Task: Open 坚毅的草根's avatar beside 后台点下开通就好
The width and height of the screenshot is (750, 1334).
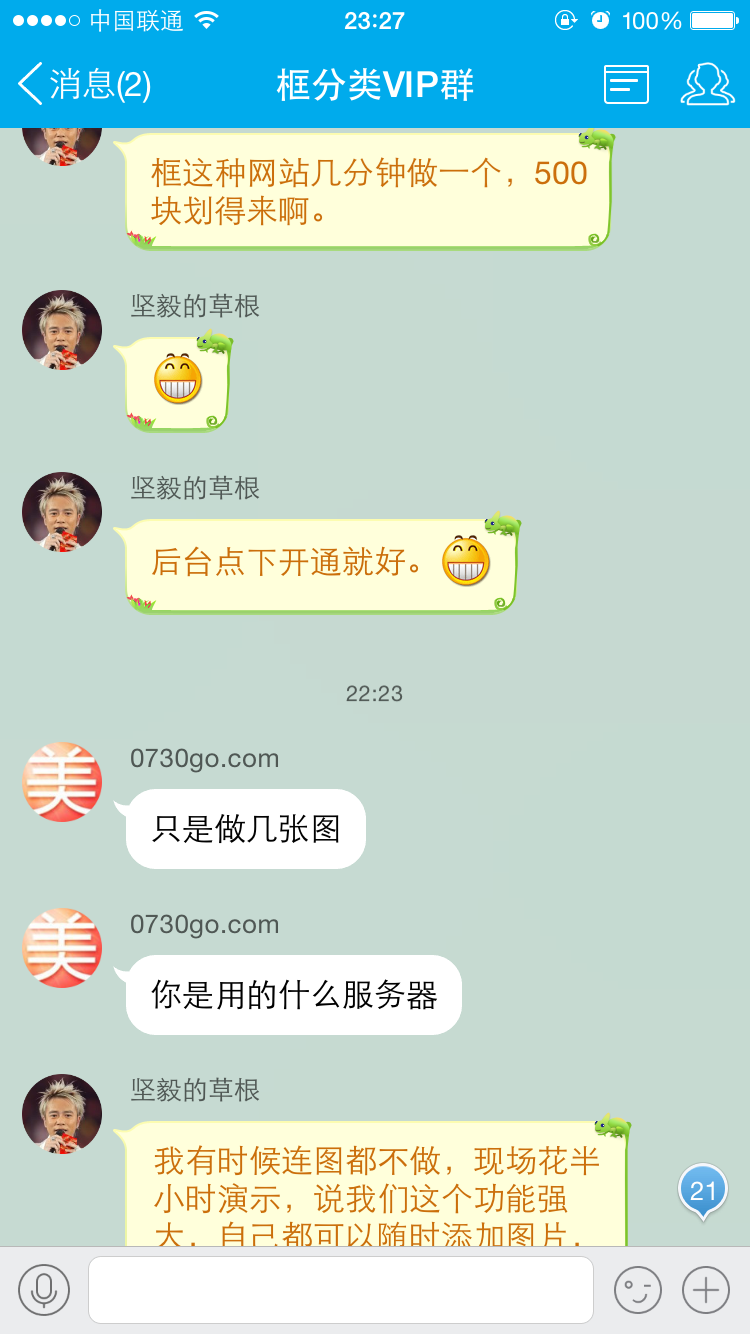Action: [62, 512]
